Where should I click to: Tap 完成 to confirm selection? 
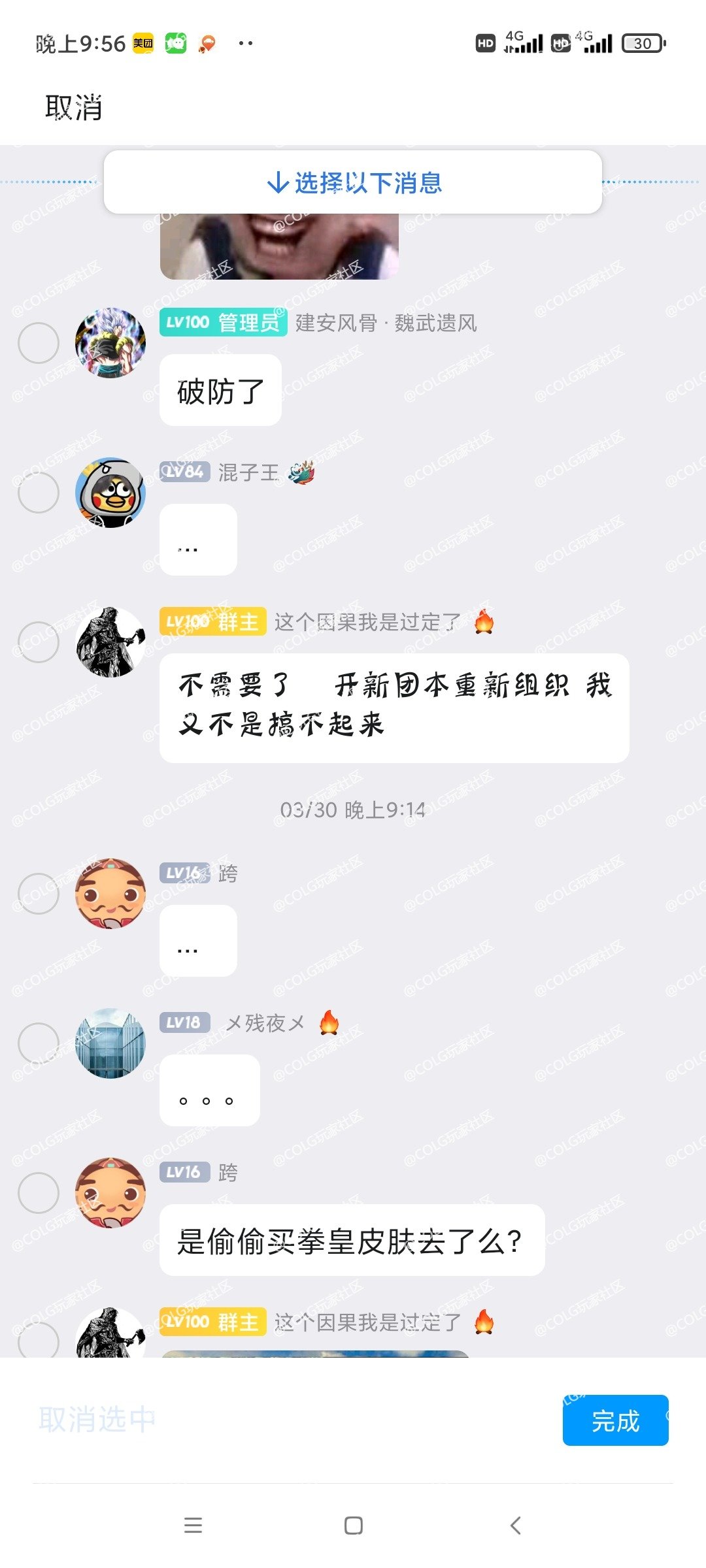point(614,1420)
